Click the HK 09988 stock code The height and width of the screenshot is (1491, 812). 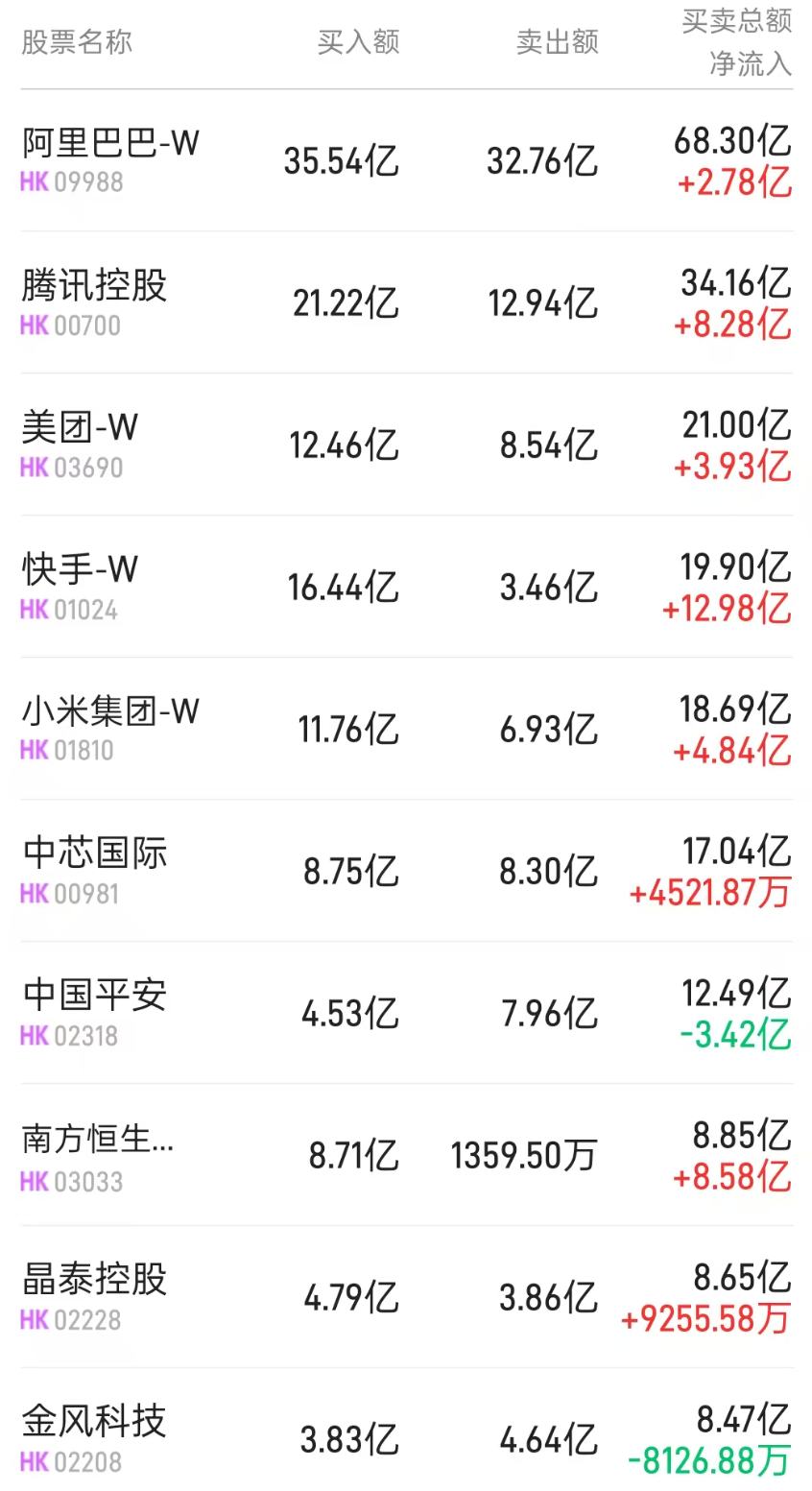(x=71, y=182)
